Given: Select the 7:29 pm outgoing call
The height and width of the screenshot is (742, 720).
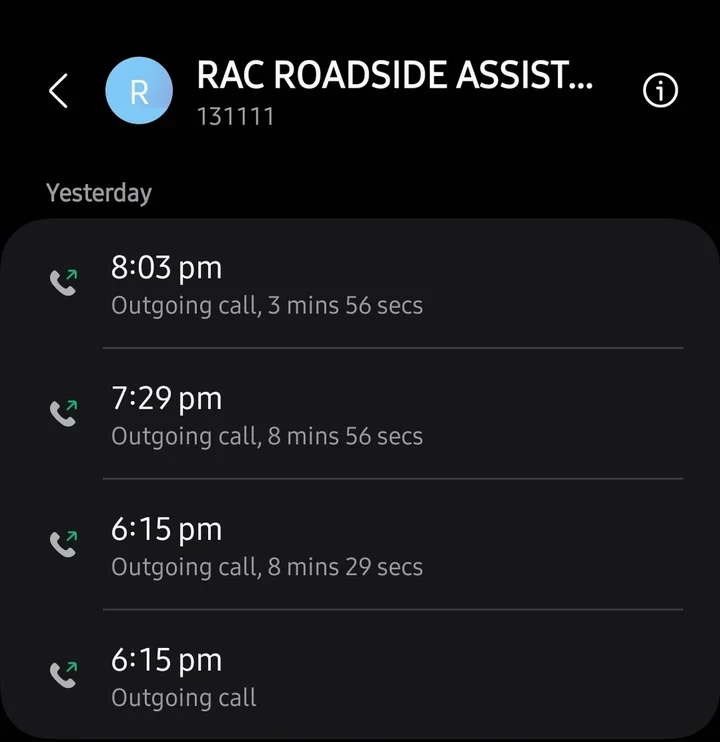Looking at the screenshot, I should click(x=360, y=414).
